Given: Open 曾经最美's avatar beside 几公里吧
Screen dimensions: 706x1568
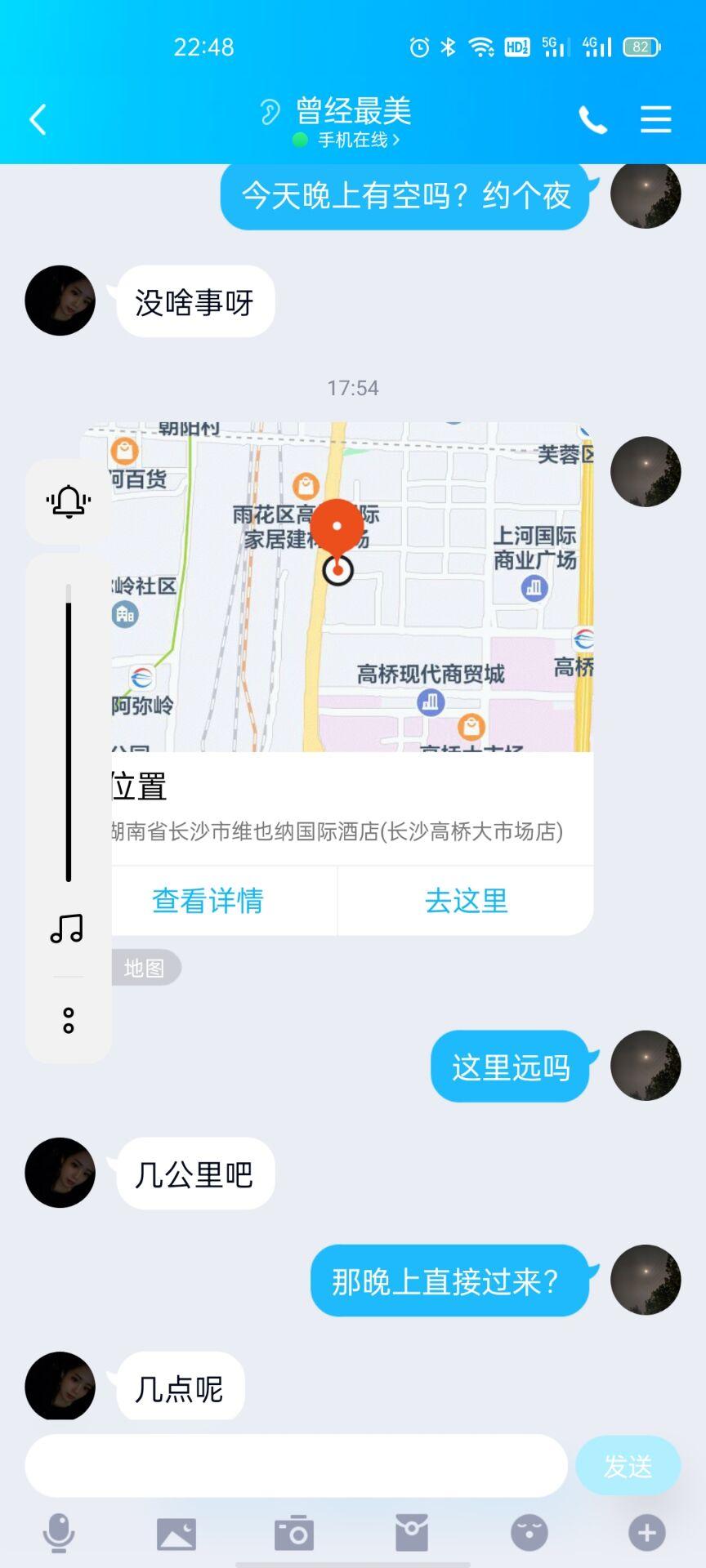Looking at the screenshot, I should point(60,1173).
